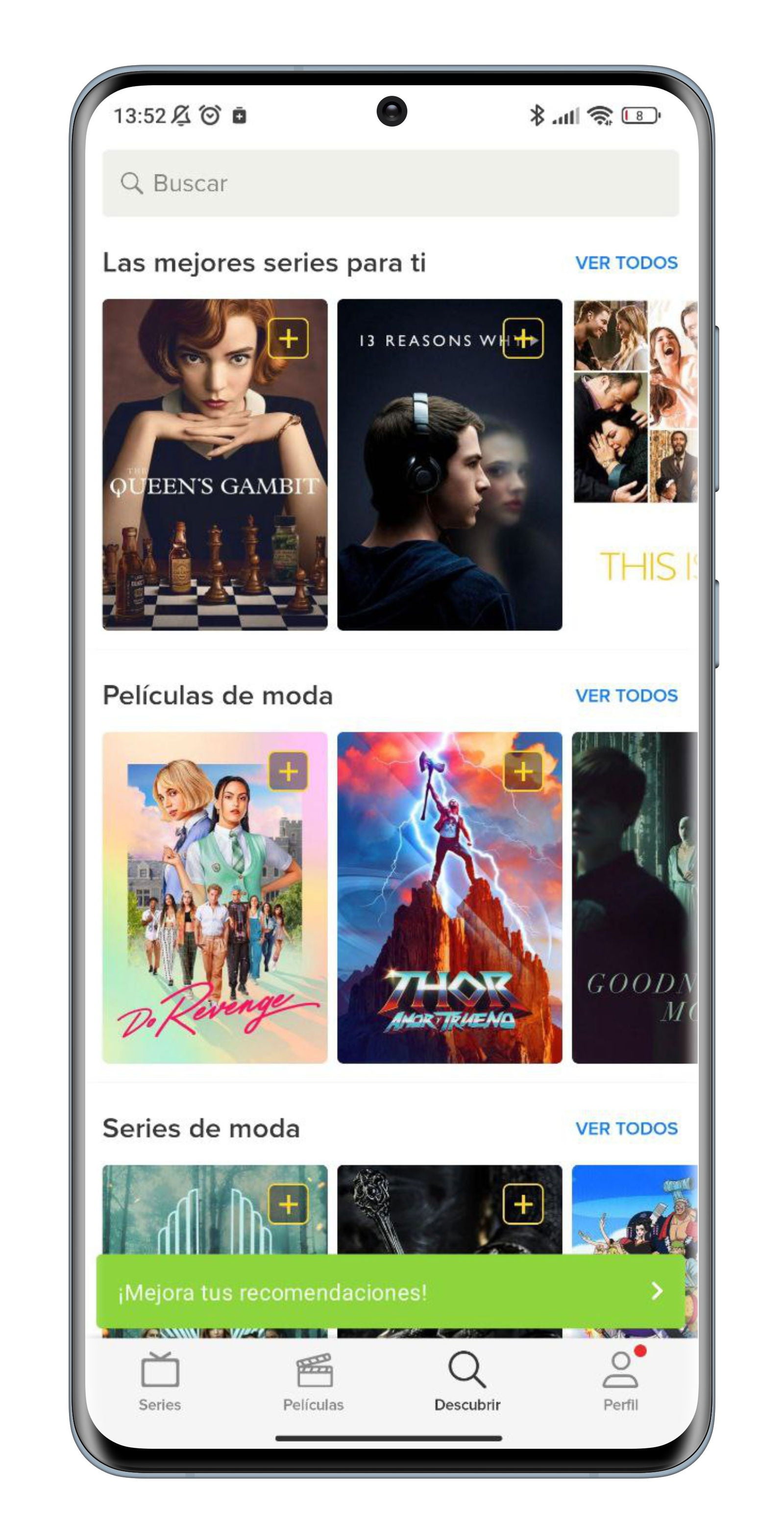Add The Queen's Gambit to watchlist
Image resolution: width=784 pixels, height=1534 pixels.
point(288,339)
